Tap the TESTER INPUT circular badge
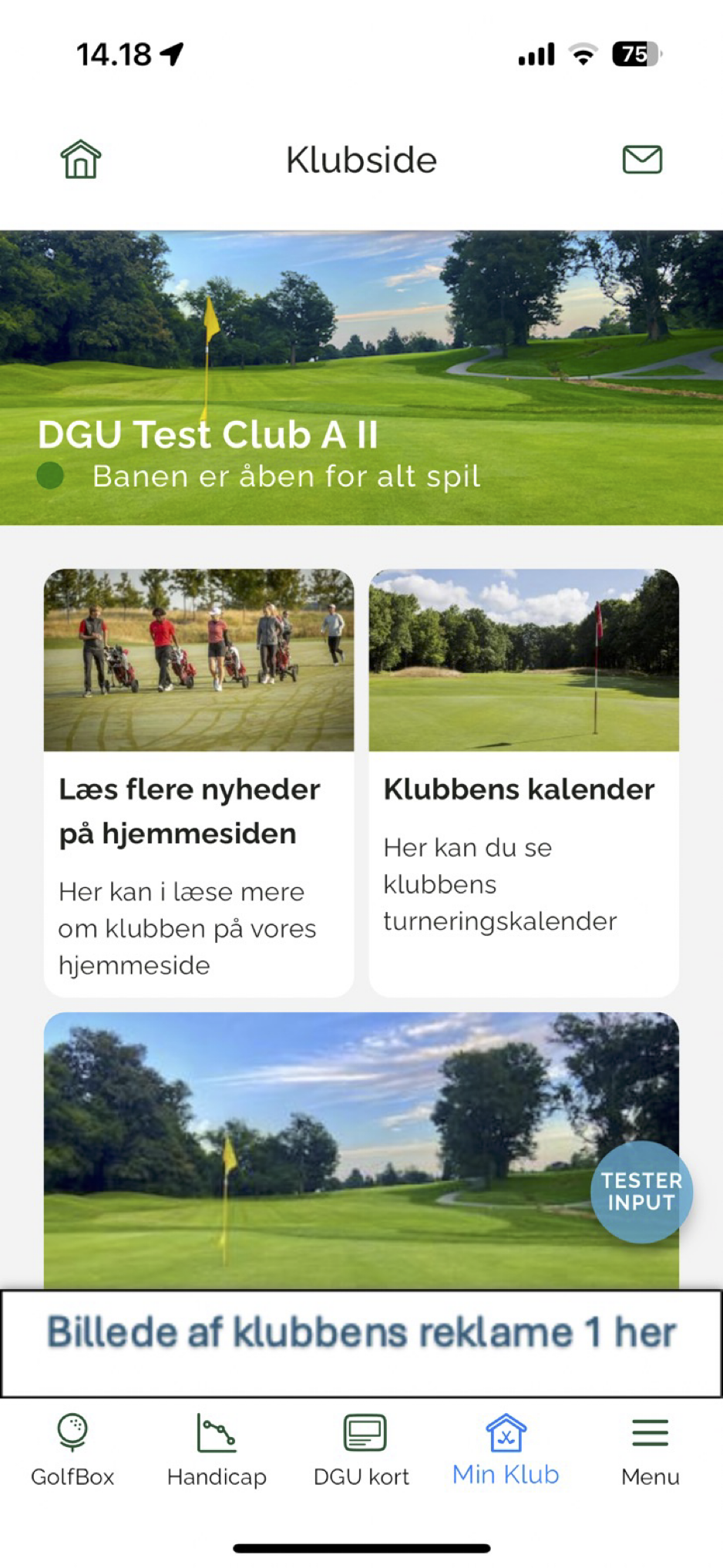 click(x=641, y=1191)
